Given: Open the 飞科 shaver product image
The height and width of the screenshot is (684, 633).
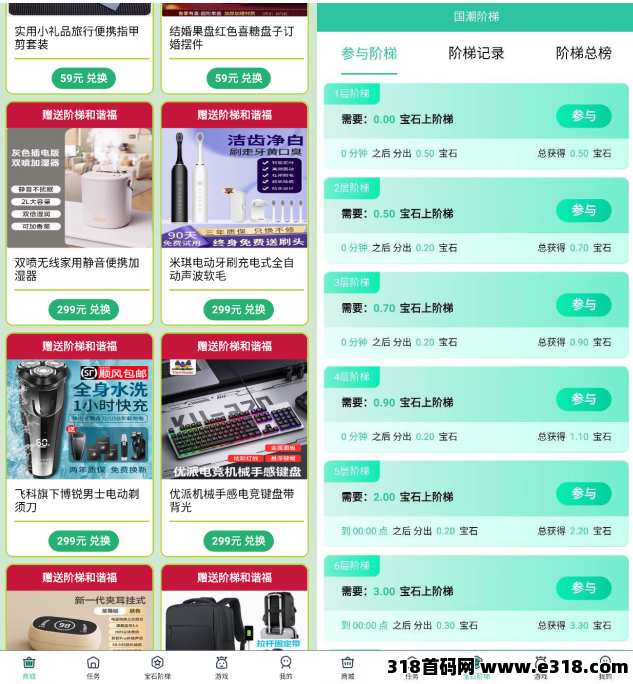Looking at the screenshot, I should [x=80, y=418].
